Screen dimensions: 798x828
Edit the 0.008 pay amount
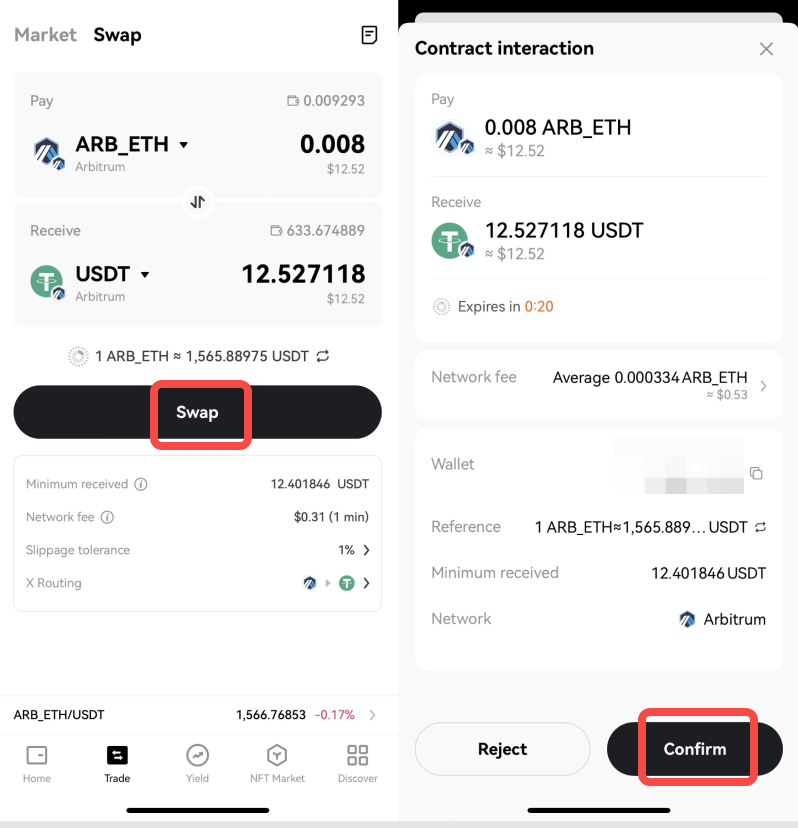tap(332, 144)
